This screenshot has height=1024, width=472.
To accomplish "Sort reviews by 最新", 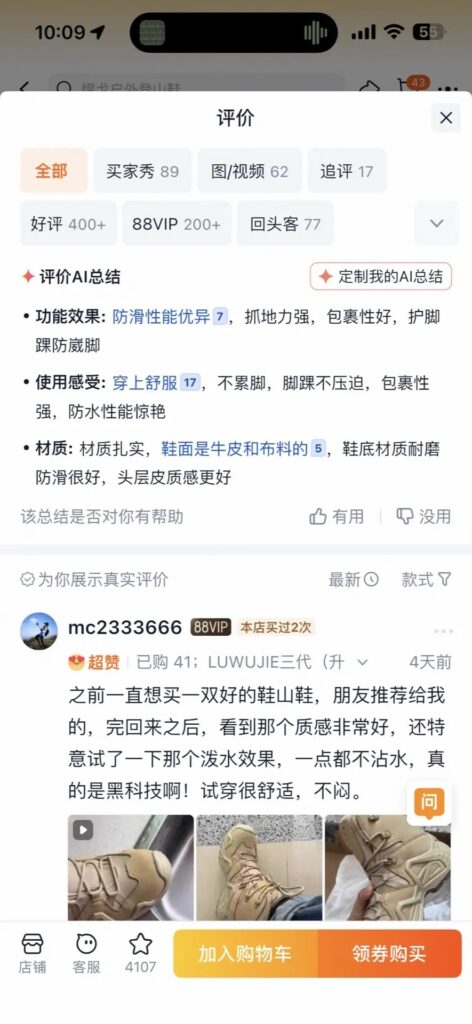I will pyautogui.click(x=353, y=579).
